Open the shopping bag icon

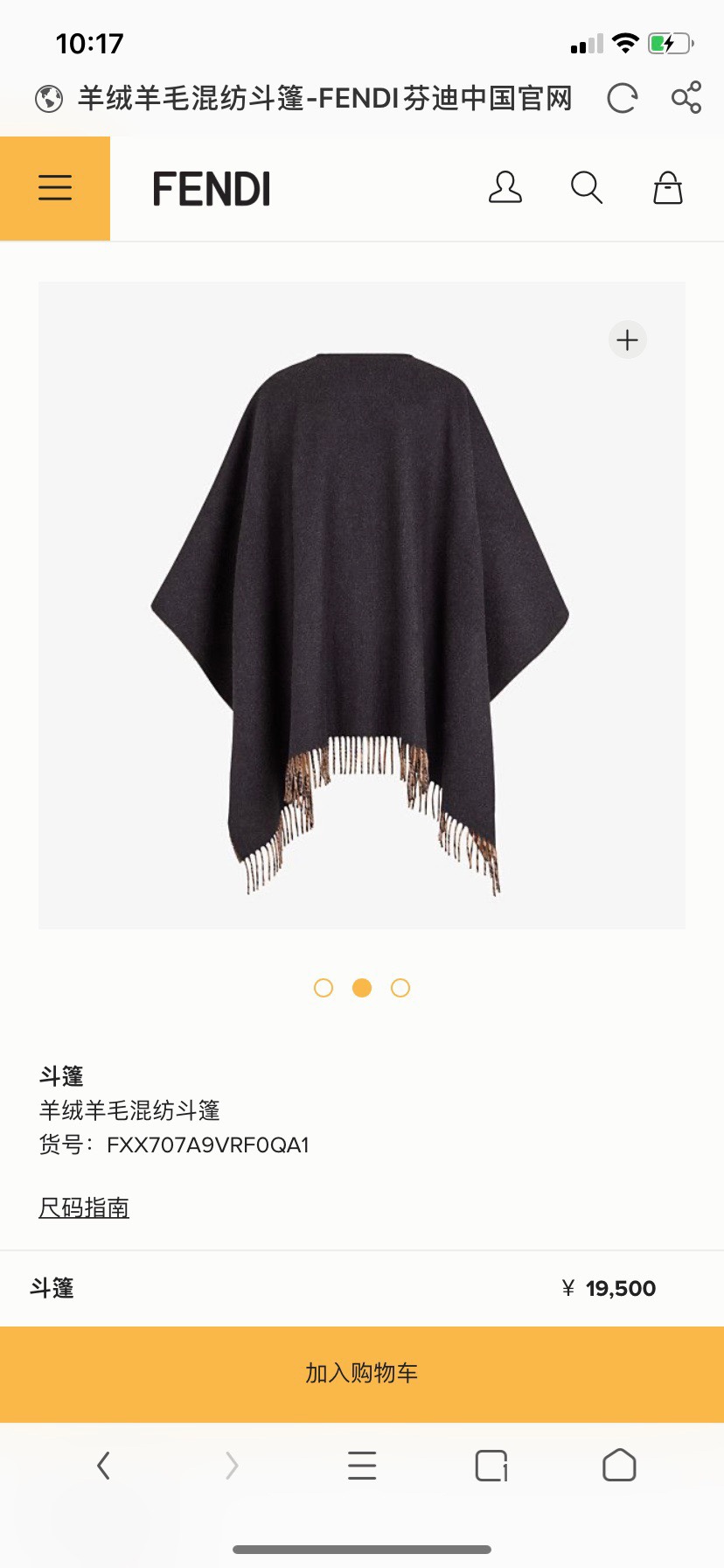coord(667,187)
